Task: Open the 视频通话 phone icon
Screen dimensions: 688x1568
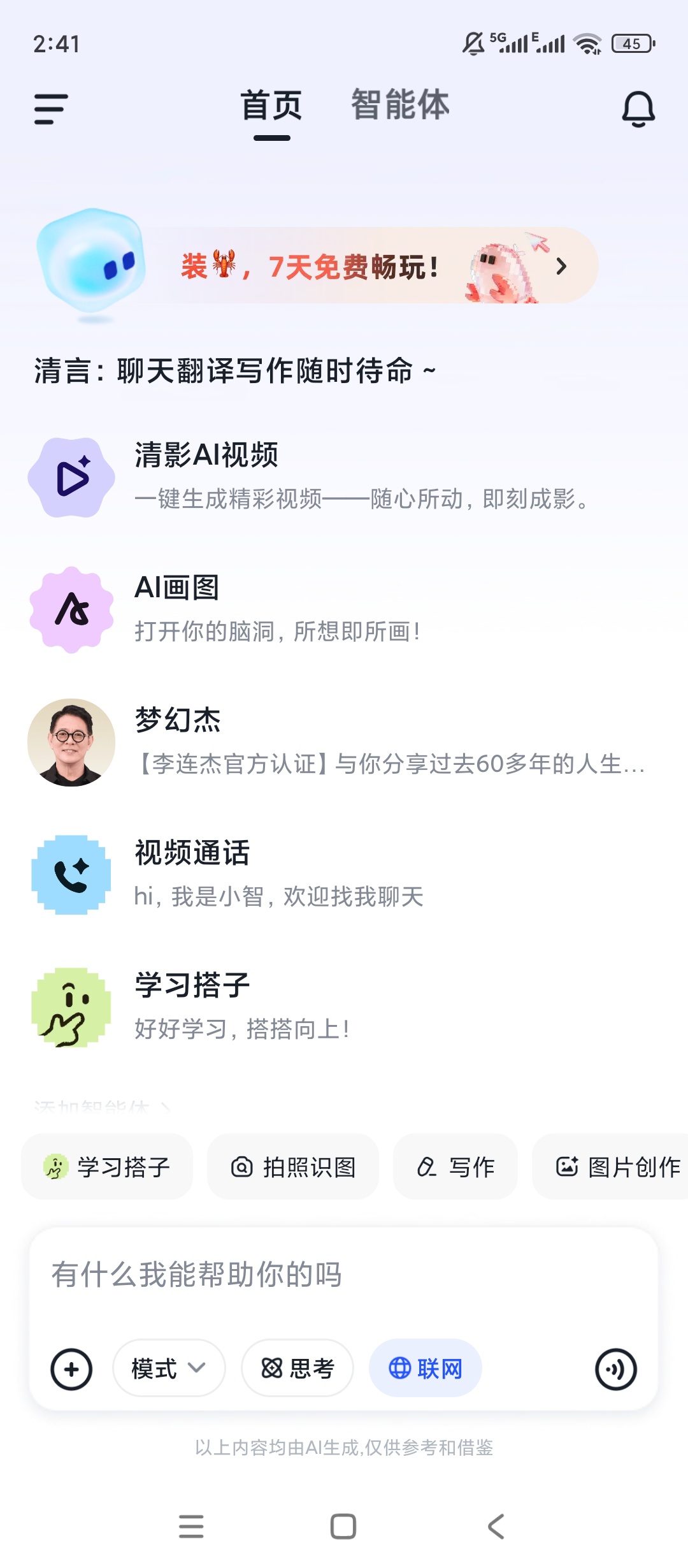Action: click(x=71, y=873)
